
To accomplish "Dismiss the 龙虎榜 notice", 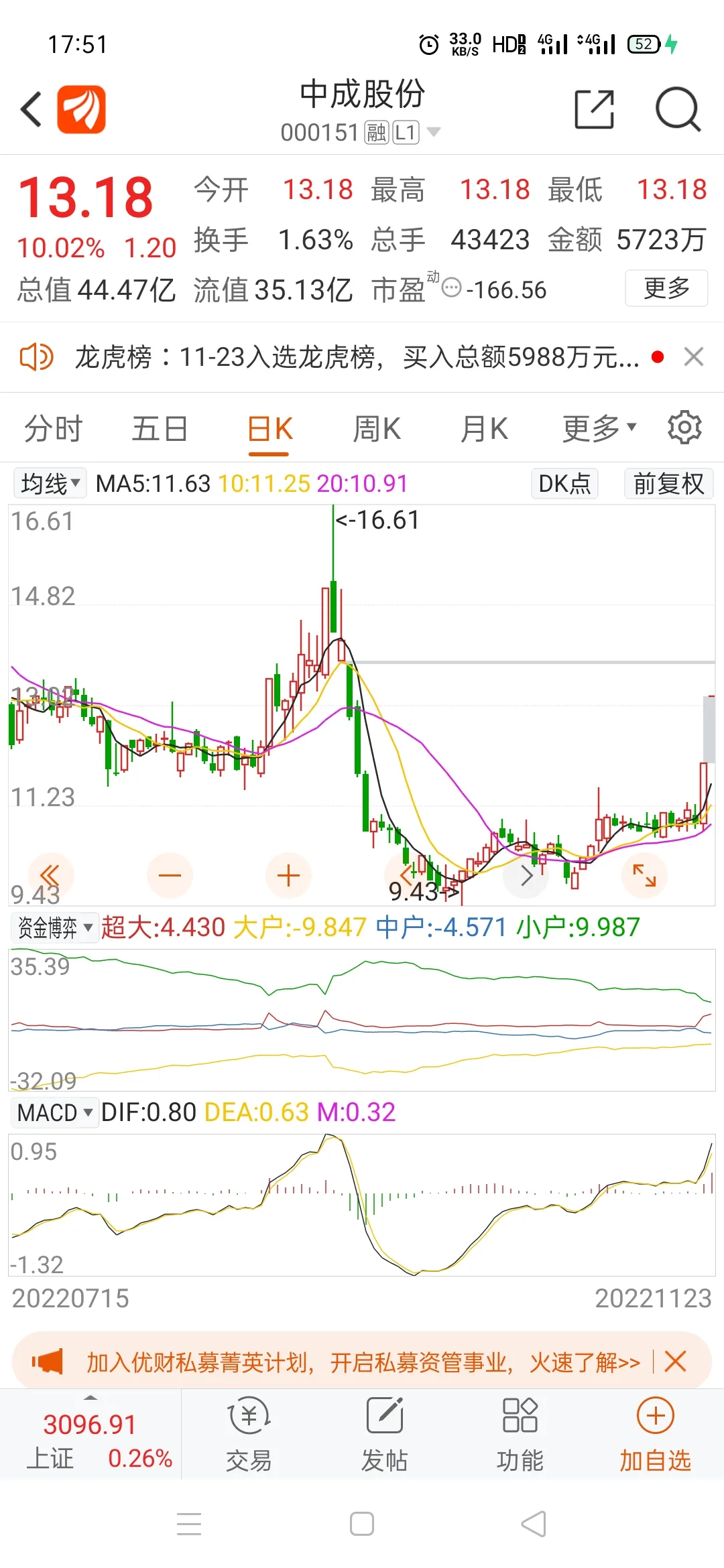I will [x=694, y=357].
